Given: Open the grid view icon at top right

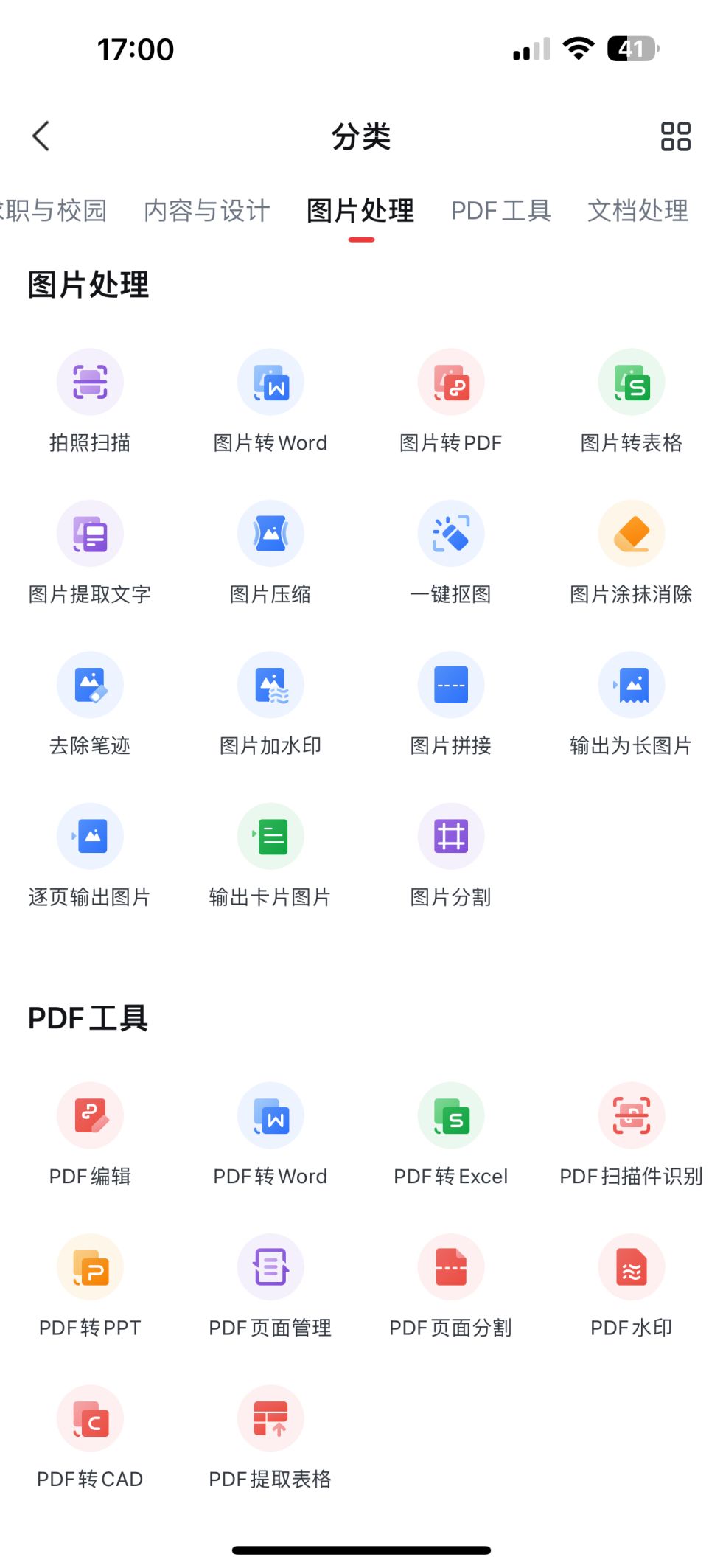Looking at the screenshot, I should pos(675,136).
